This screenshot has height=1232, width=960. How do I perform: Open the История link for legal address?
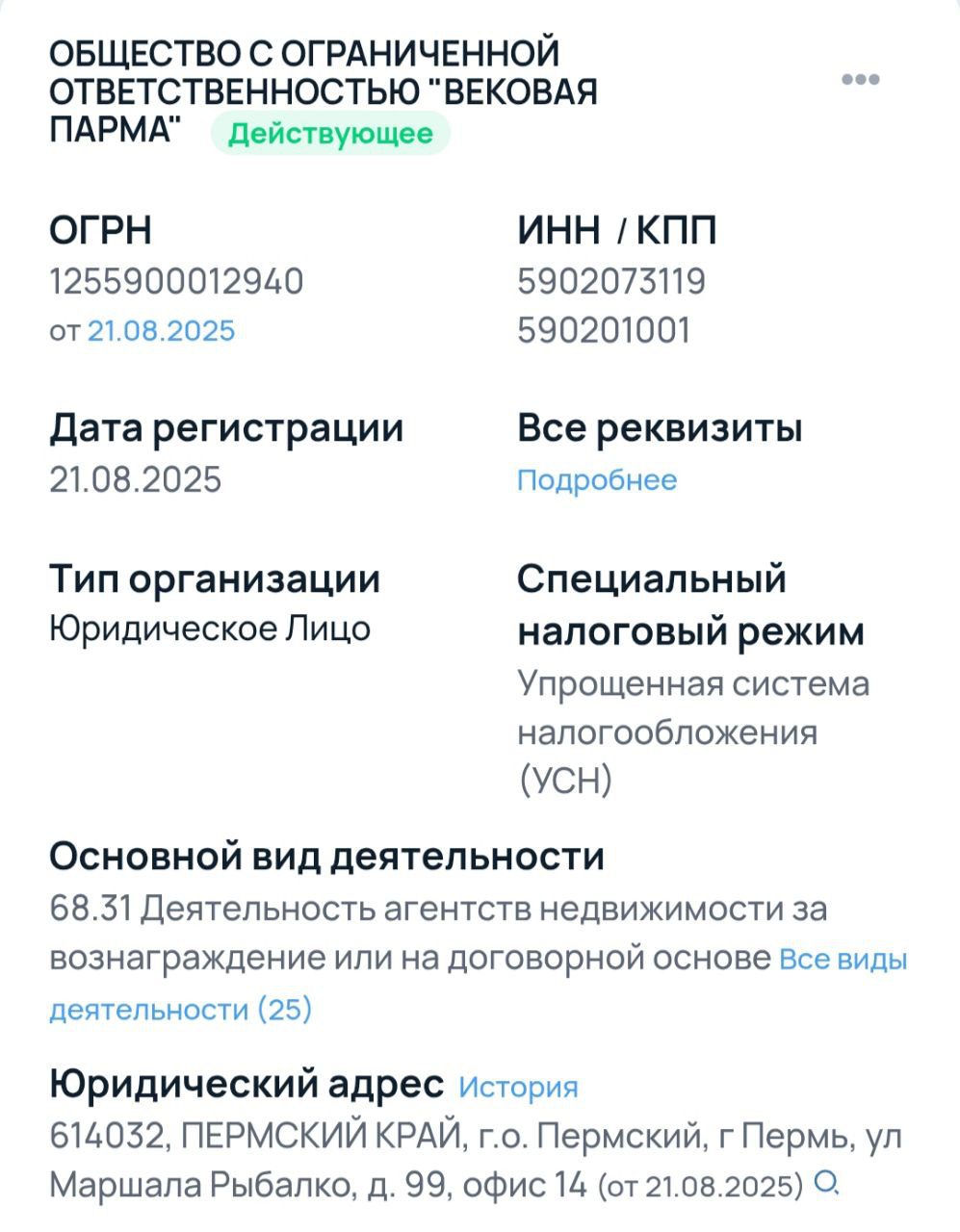[518, 1087]
